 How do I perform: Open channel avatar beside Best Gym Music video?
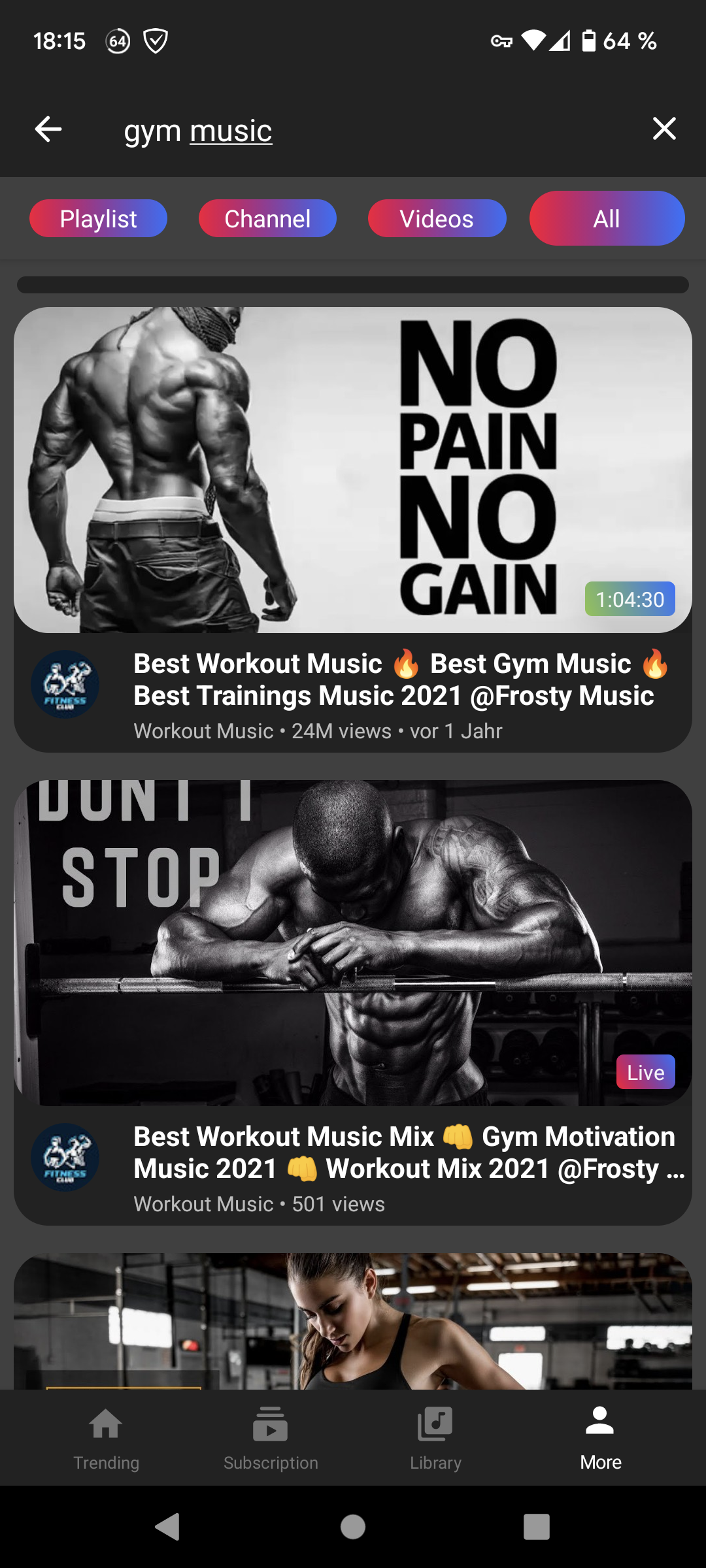pos(65,684)
